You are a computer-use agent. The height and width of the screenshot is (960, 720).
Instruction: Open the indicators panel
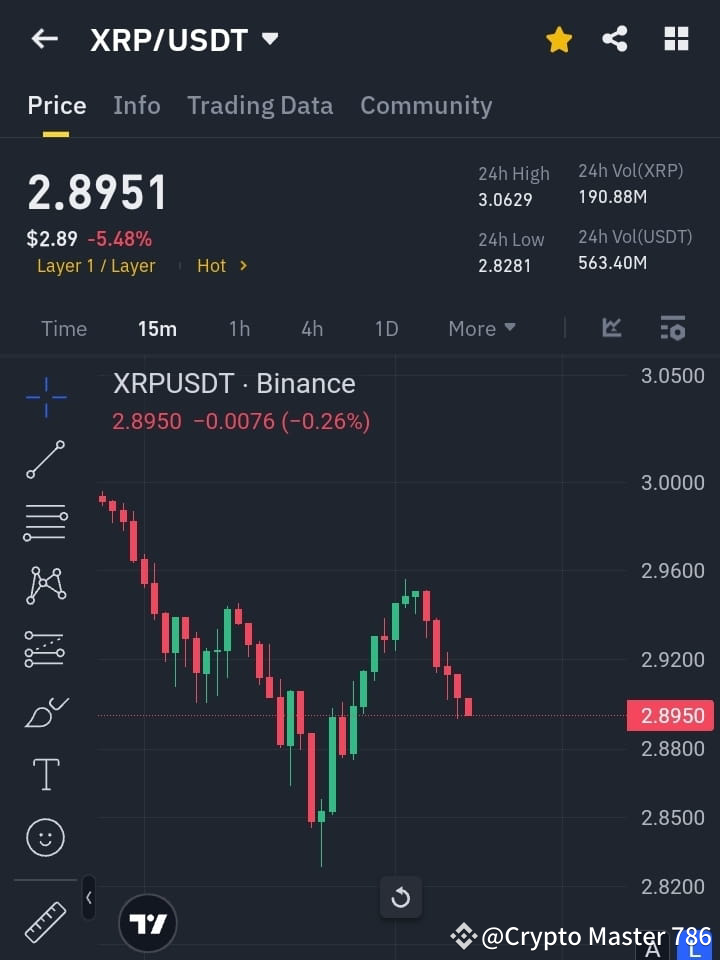611,328
